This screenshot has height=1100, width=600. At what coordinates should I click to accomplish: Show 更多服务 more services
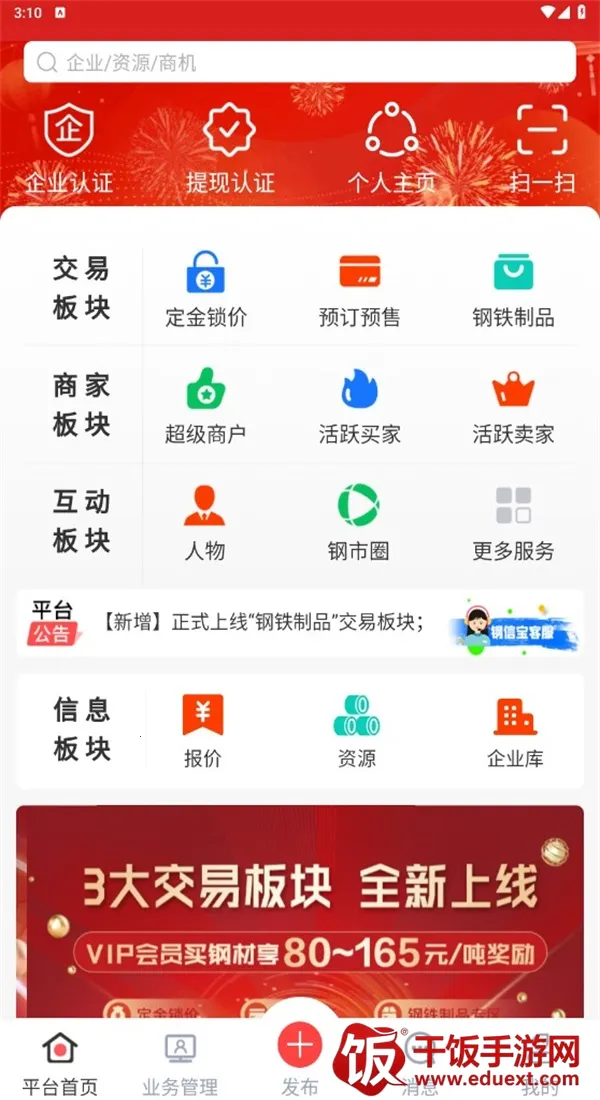coord(513,521)
